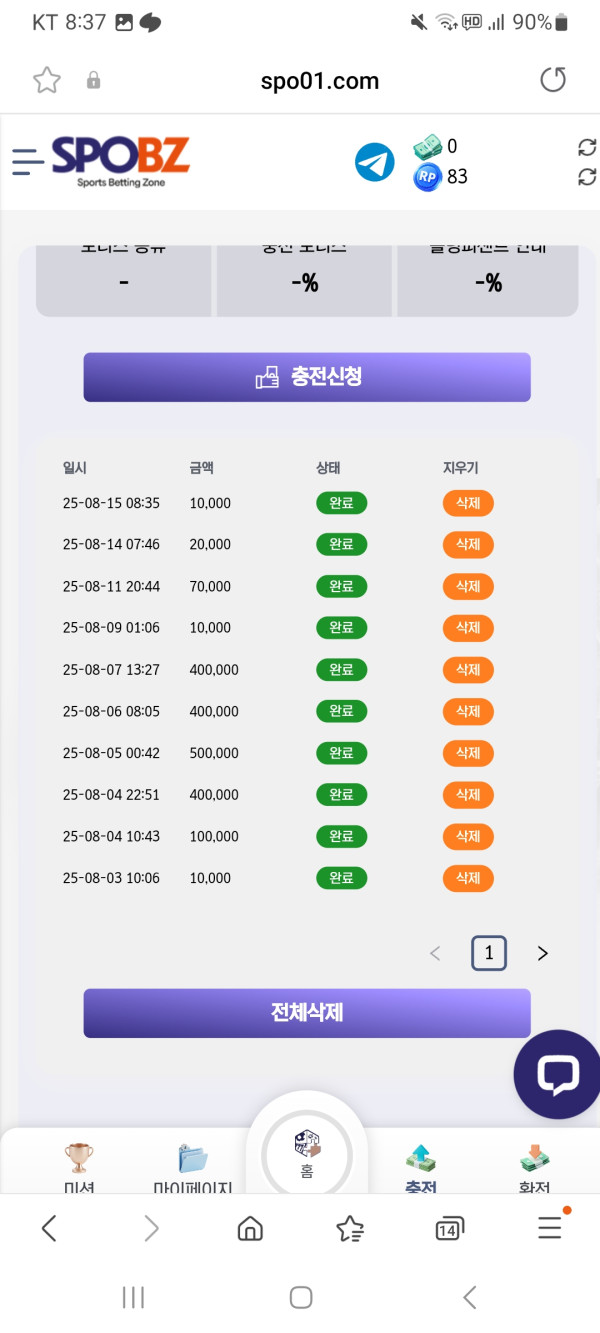Select page 1 in pagination
Screen dimensions: 600x1333
(x=489, y=953)
